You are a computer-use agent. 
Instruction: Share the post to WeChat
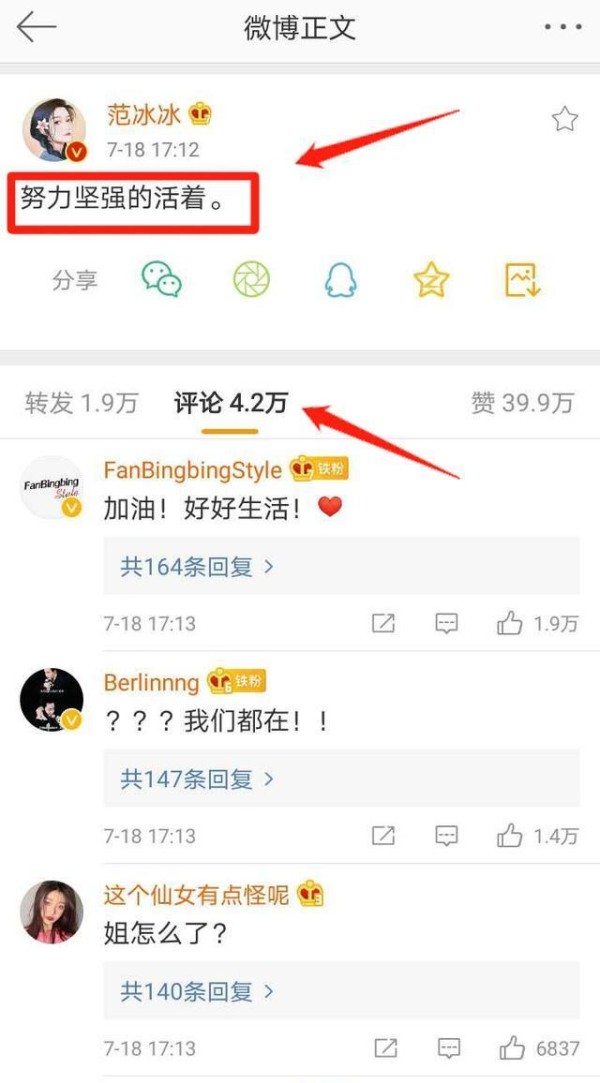161,279
